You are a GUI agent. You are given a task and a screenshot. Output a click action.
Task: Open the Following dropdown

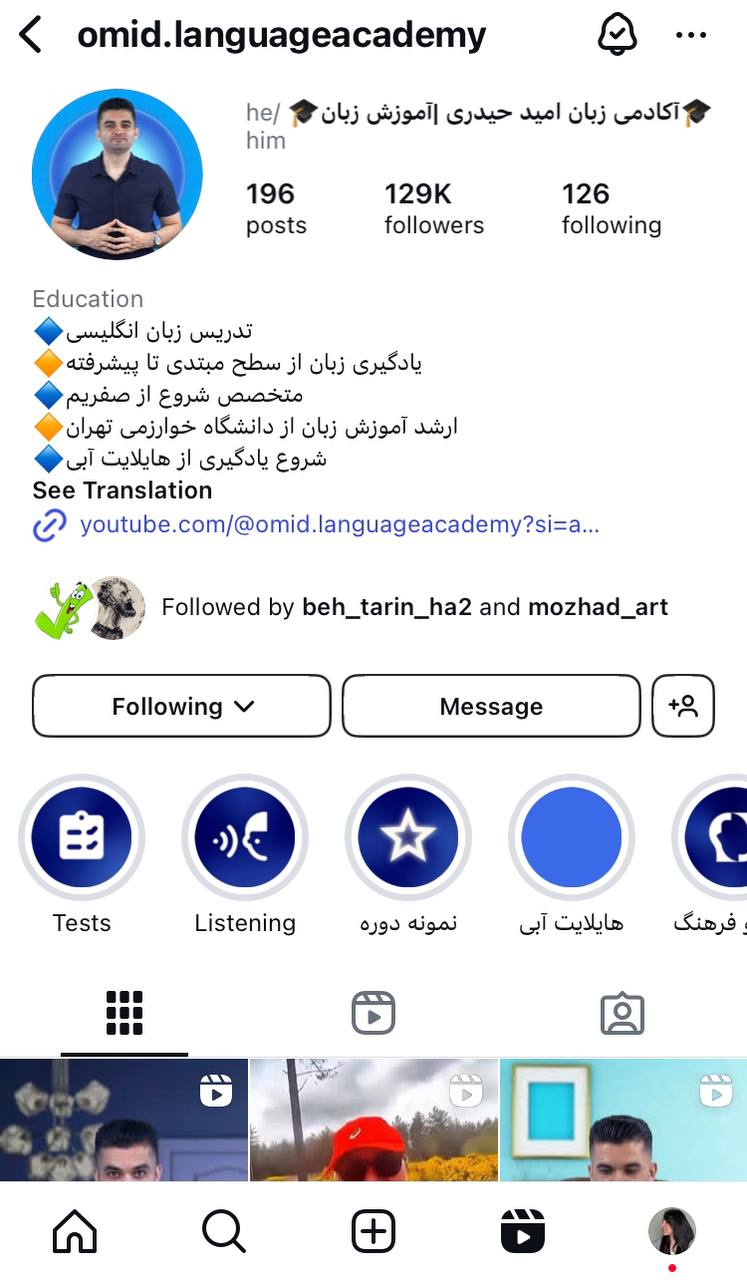(x=180, y=706)
